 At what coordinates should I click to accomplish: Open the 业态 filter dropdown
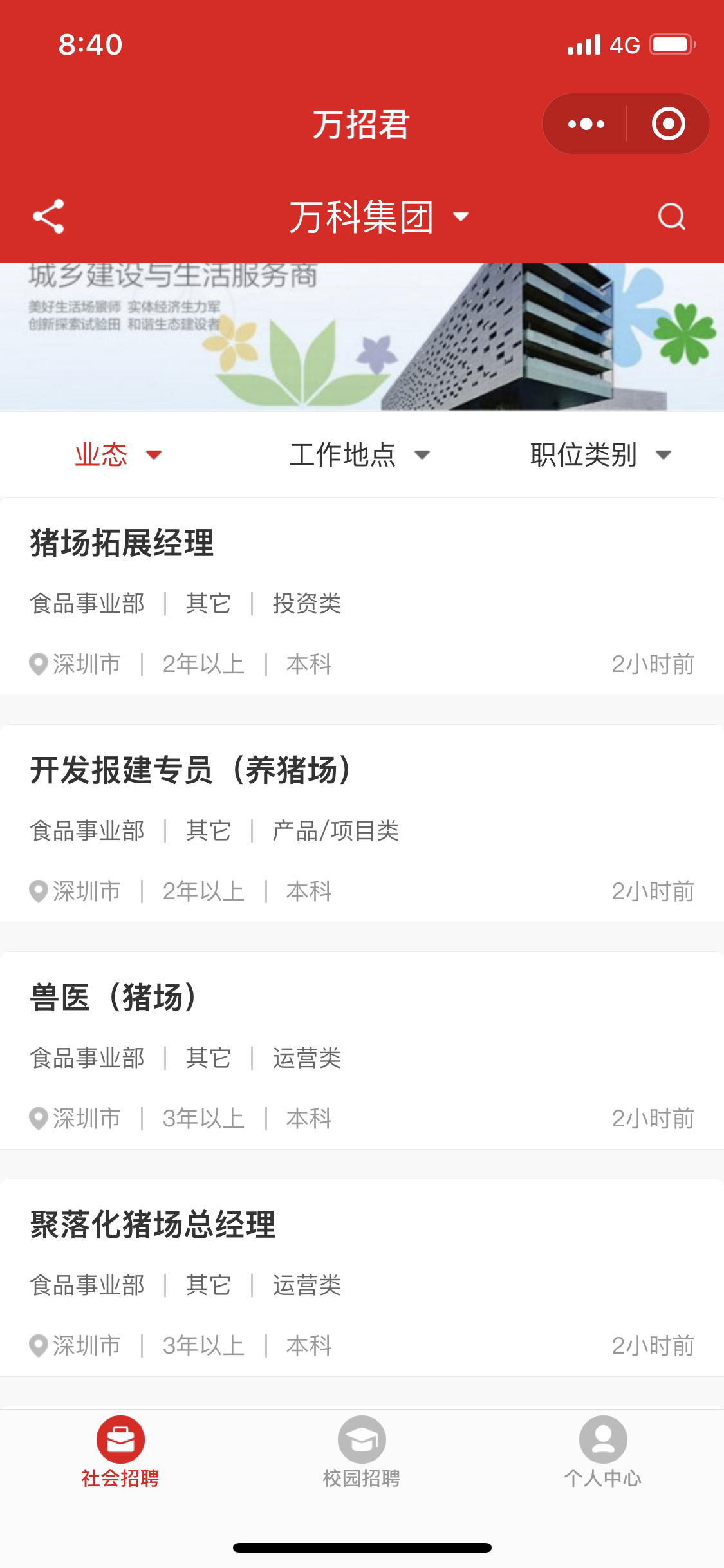click(x=118, y=455)
